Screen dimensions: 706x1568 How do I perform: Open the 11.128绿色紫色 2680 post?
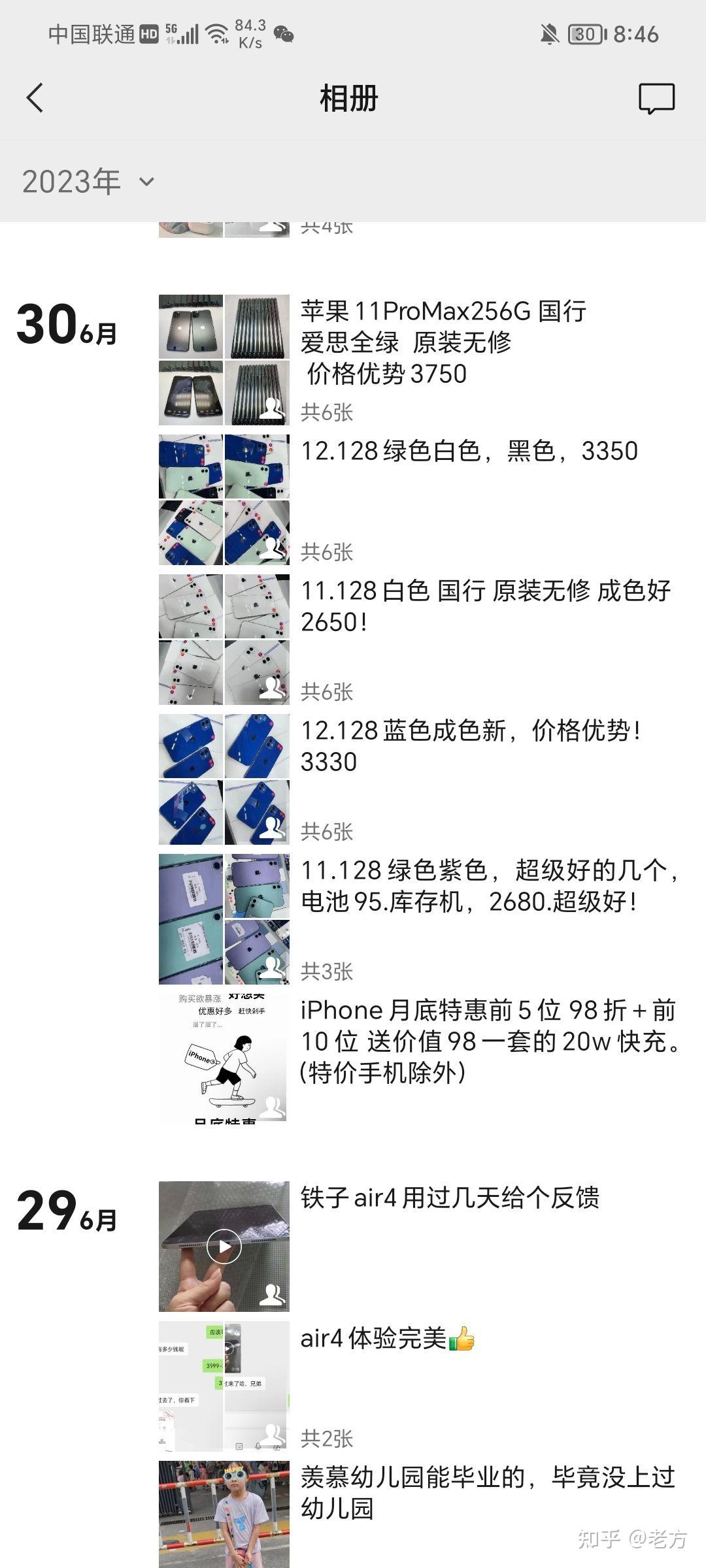point(489,885)
